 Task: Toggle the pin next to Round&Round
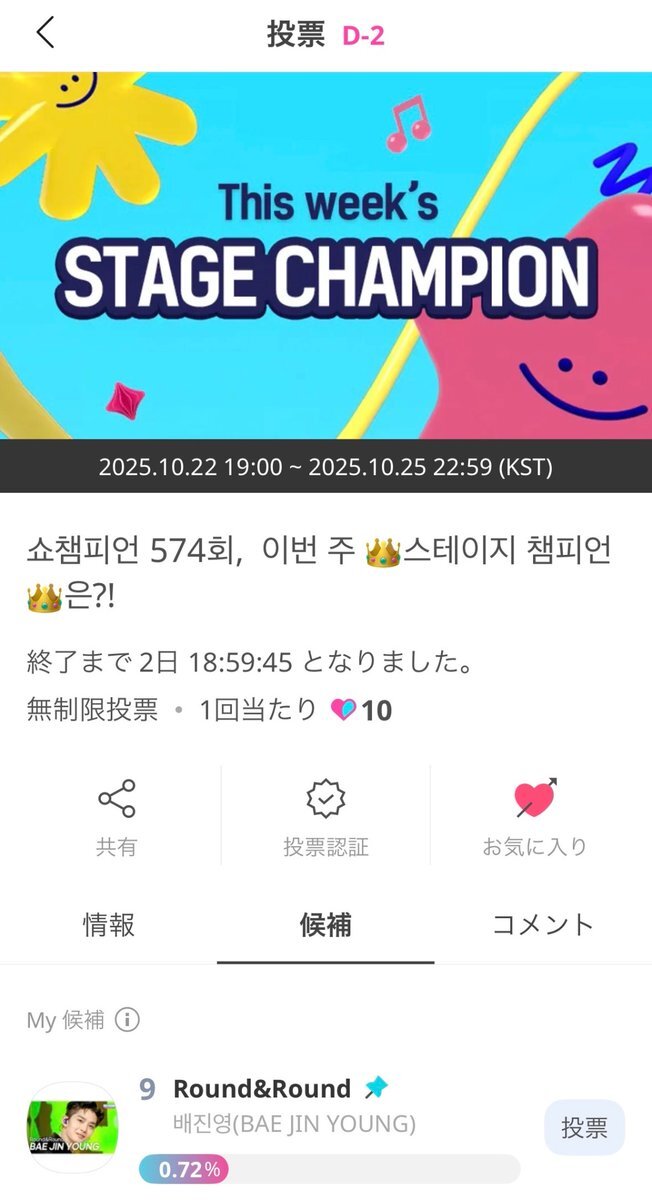coord(376,1088)
